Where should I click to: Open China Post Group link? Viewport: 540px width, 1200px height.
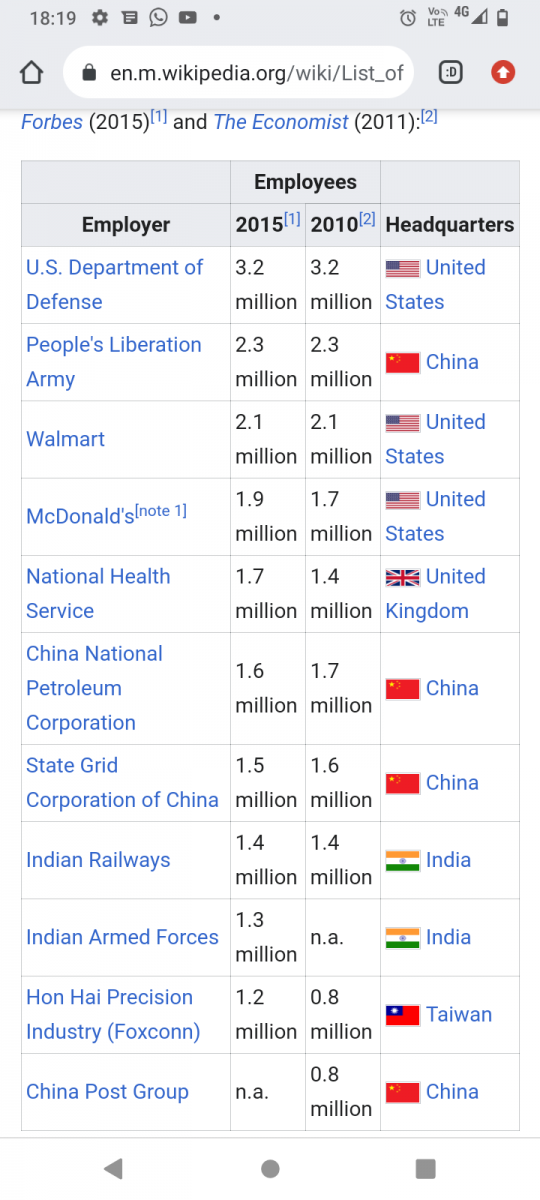click(107, 1092)
